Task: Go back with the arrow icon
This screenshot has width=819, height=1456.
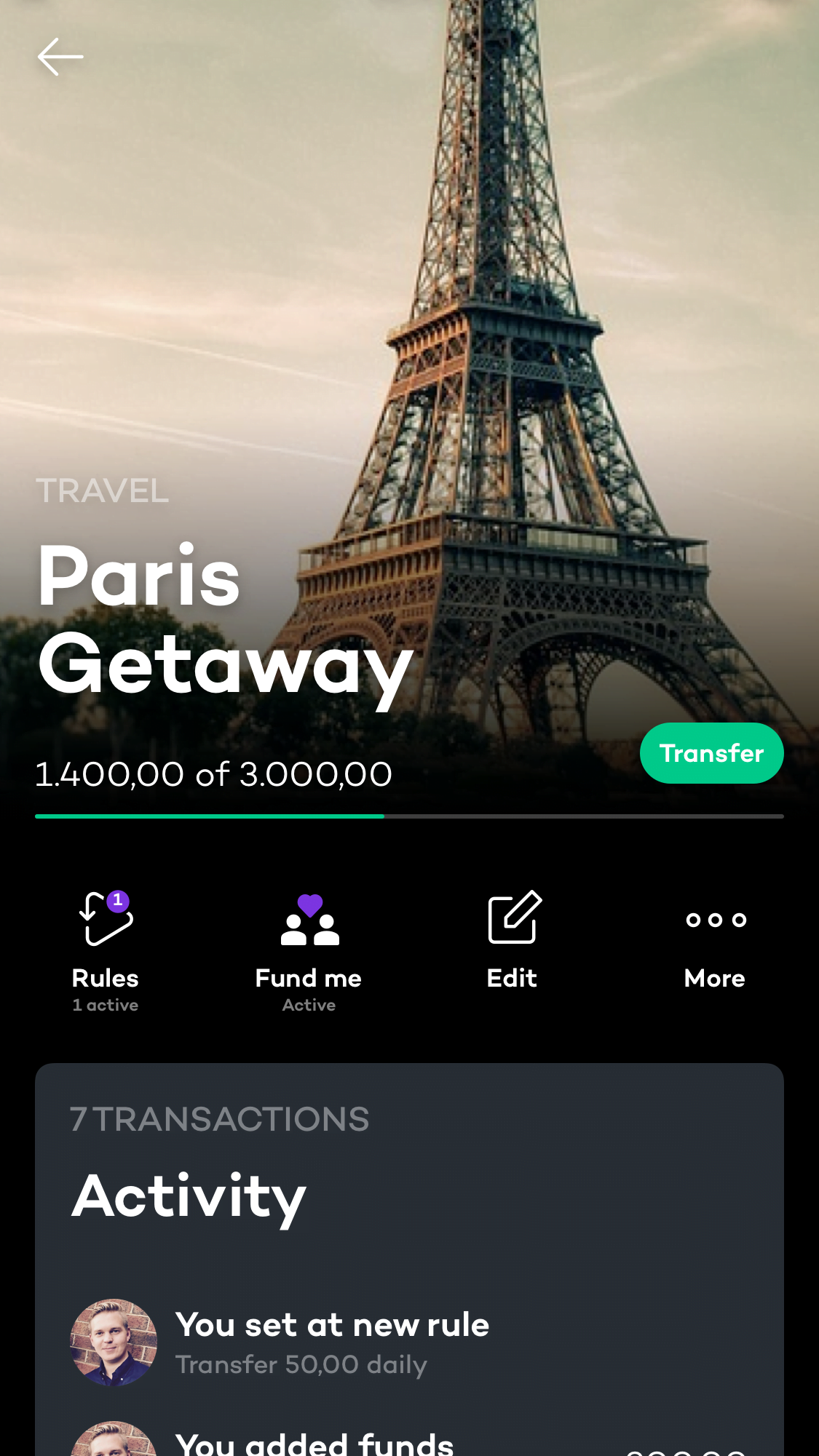Action: click(60, 57)
